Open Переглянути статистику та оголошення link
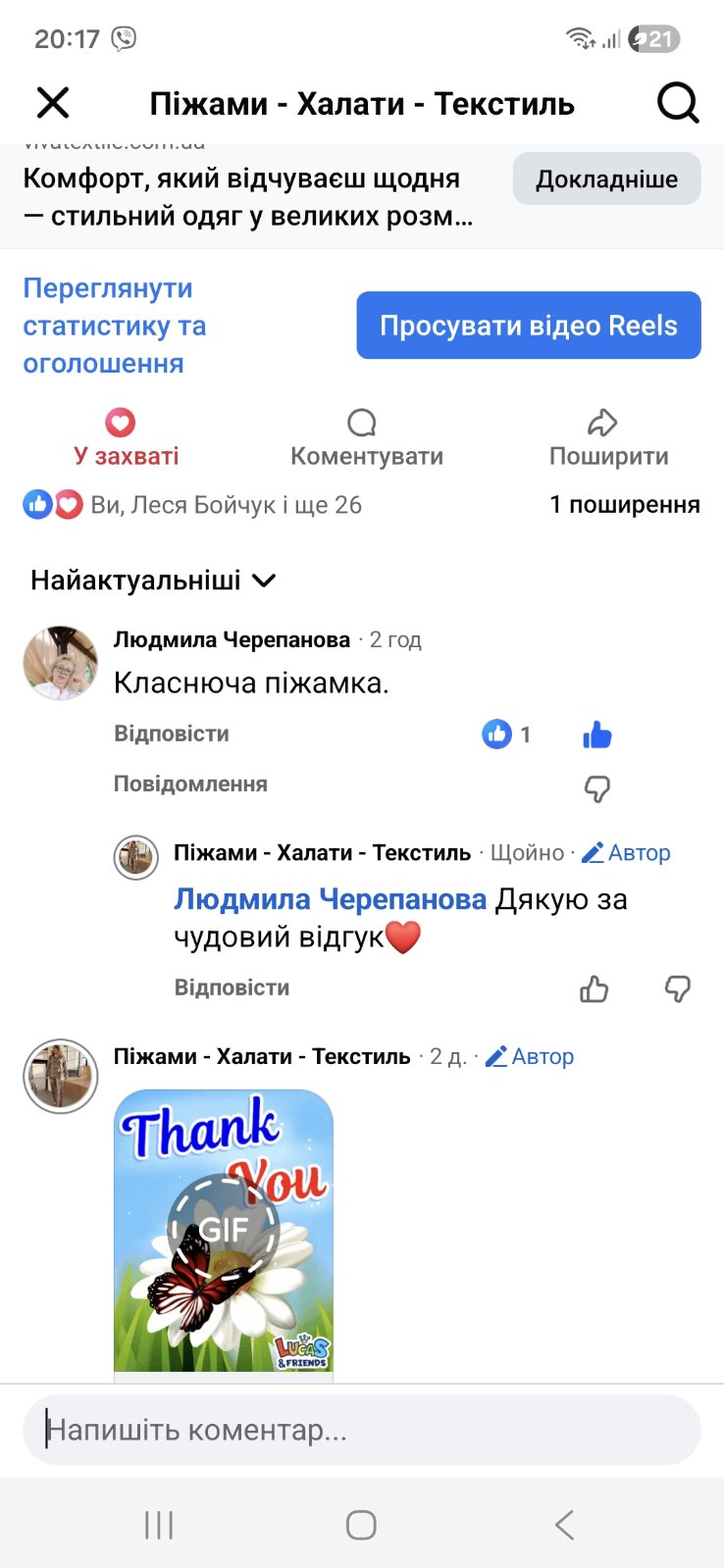Viewport: 724px width, 1568px height. point(115,326)
